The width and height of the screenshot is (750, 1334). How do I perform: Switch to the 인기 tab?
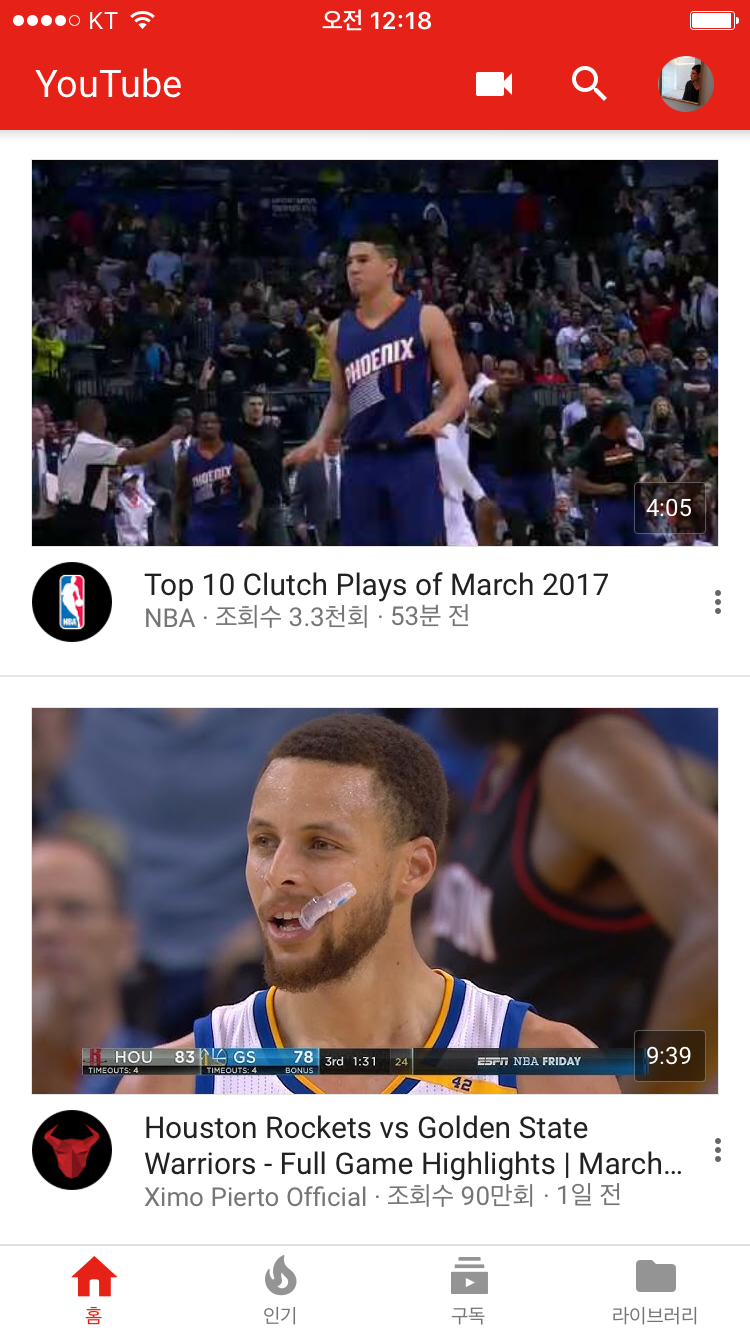[280, 1290]
